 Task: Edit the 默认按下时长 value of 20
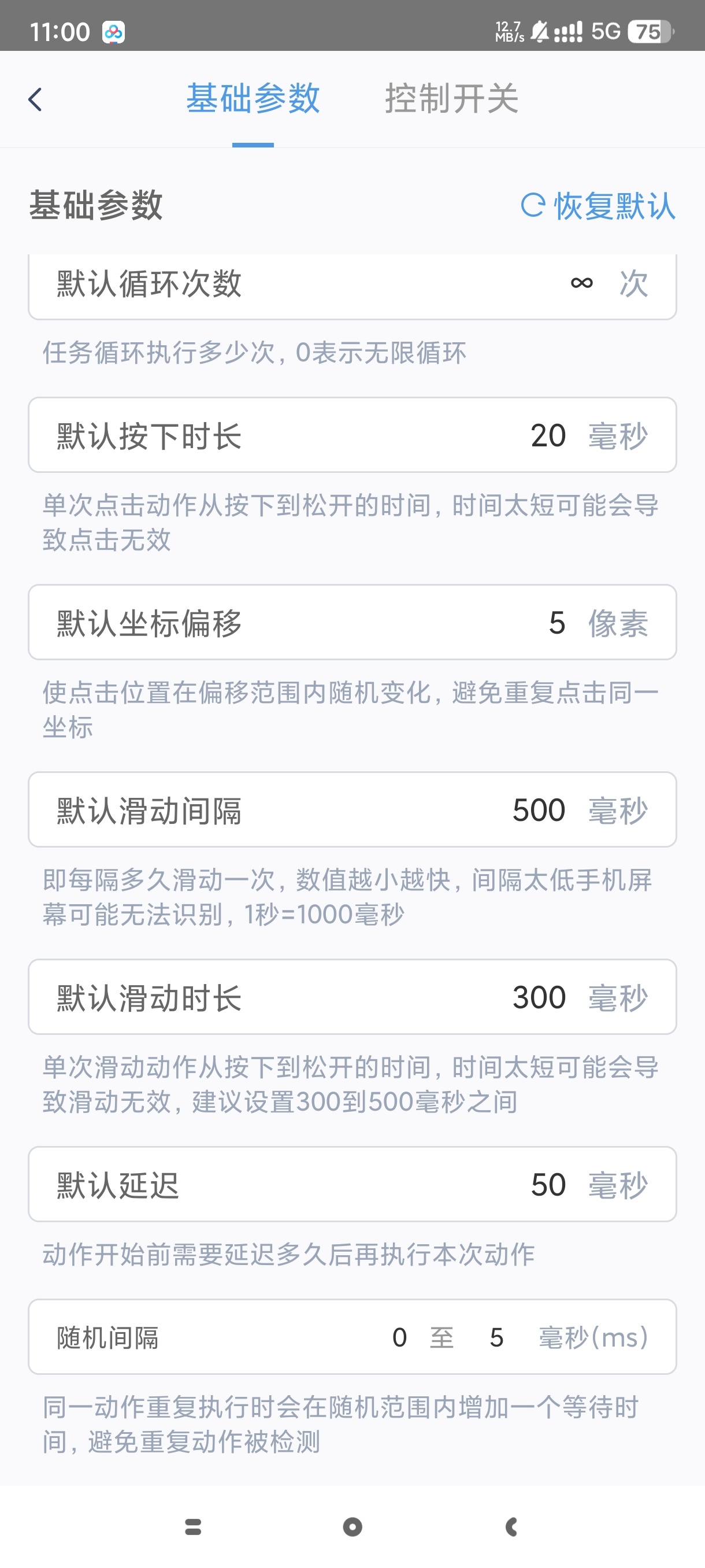[547, 436]
